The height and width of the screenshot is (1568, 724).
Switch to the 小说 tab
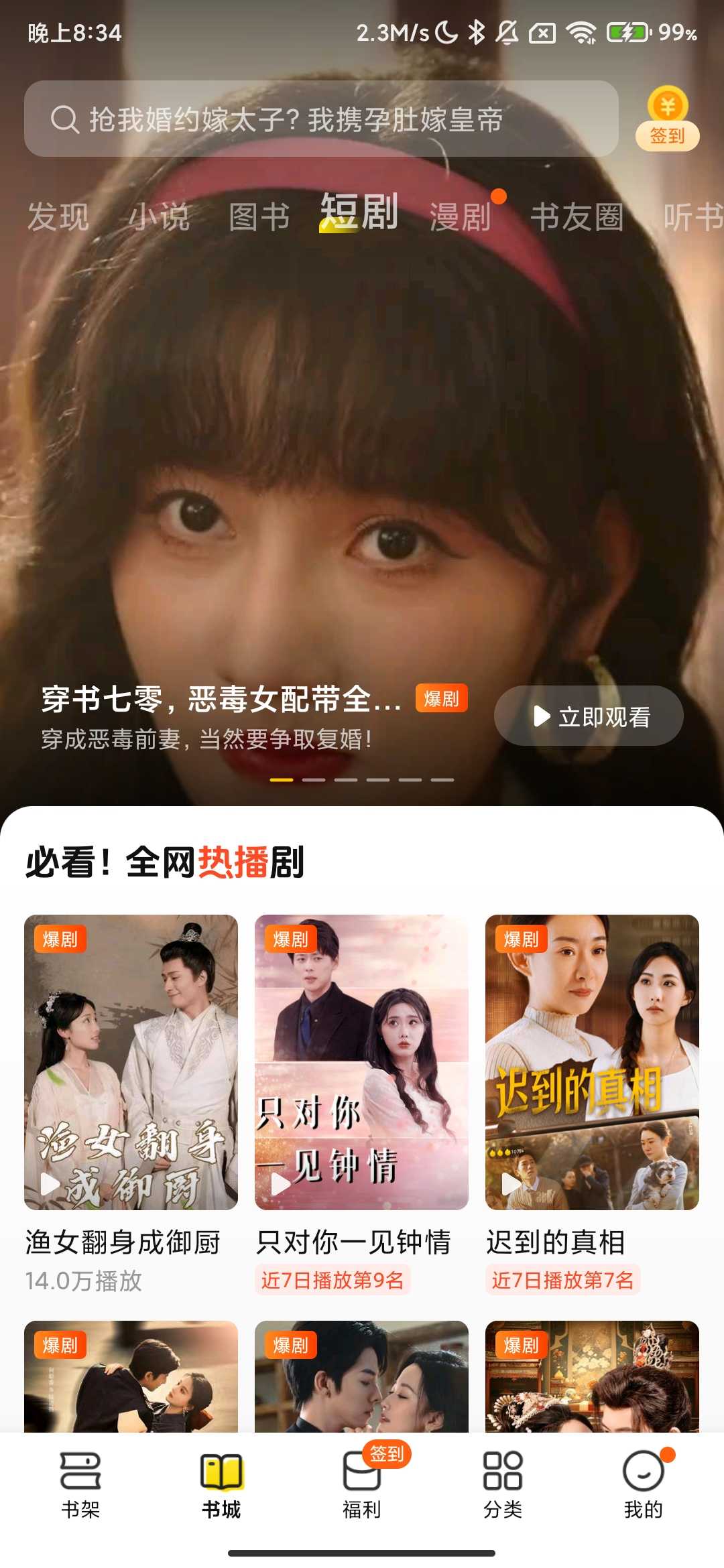pos(158,216)
